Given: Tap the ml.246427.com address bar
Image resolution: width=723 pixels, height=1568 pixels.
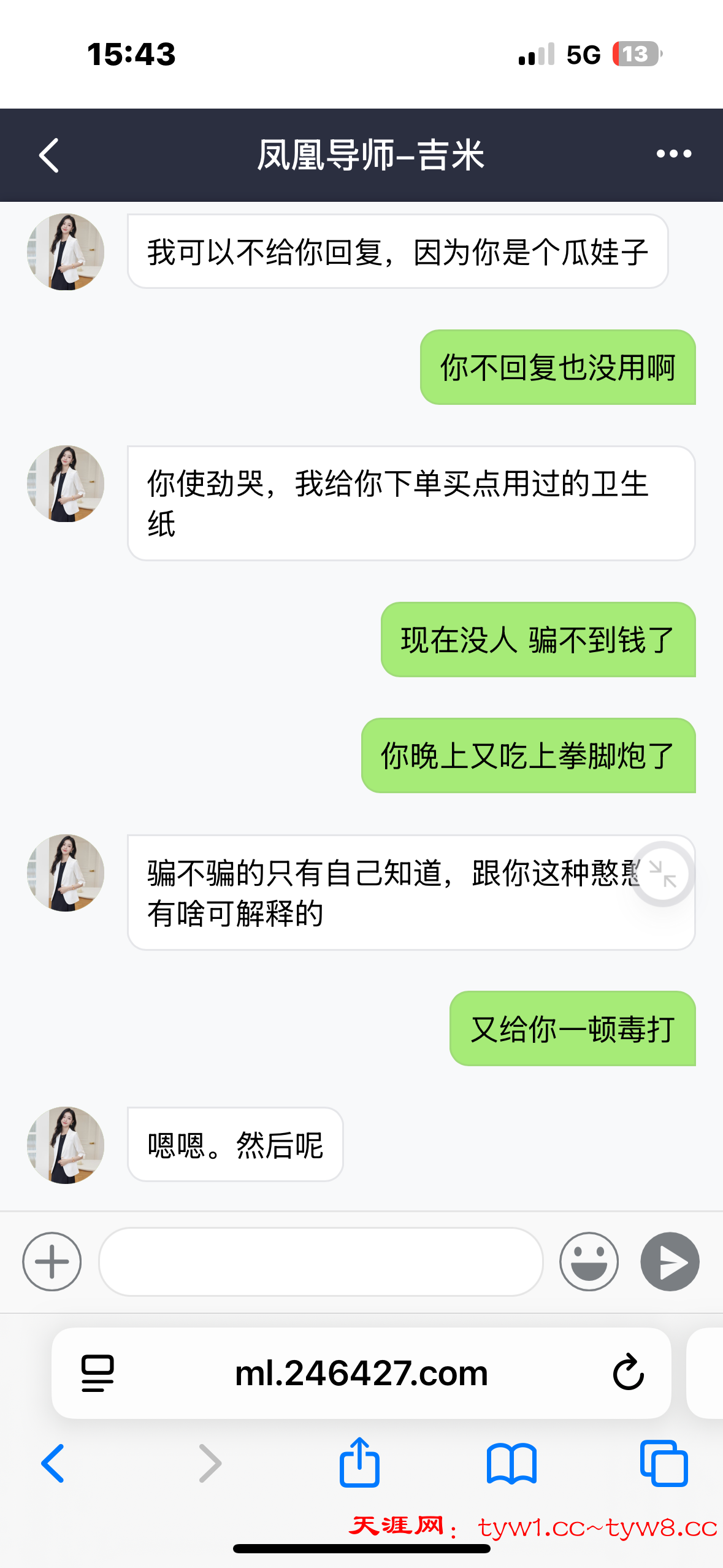Looking at the screenshot, I should pyautogui.click(x=361, y=1373).
